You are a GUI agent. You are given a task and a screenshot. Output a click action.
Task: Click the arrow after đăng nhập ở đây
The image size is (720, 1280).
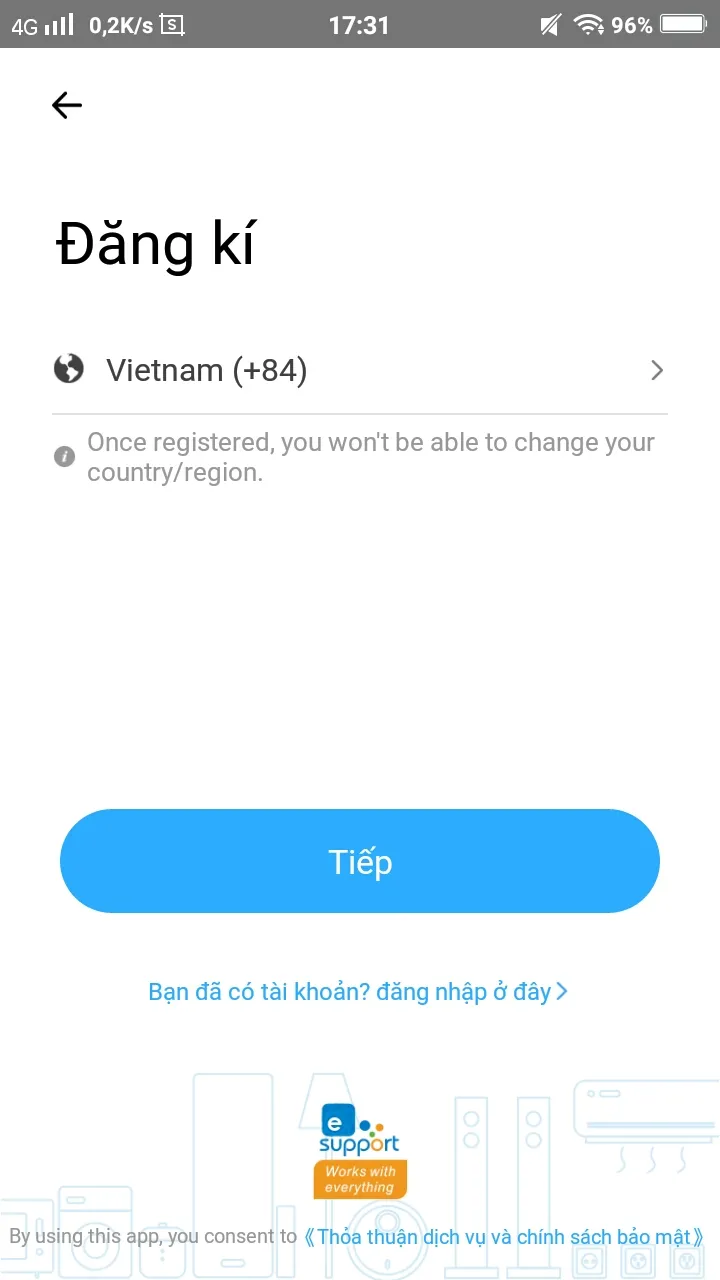point(563,991)
